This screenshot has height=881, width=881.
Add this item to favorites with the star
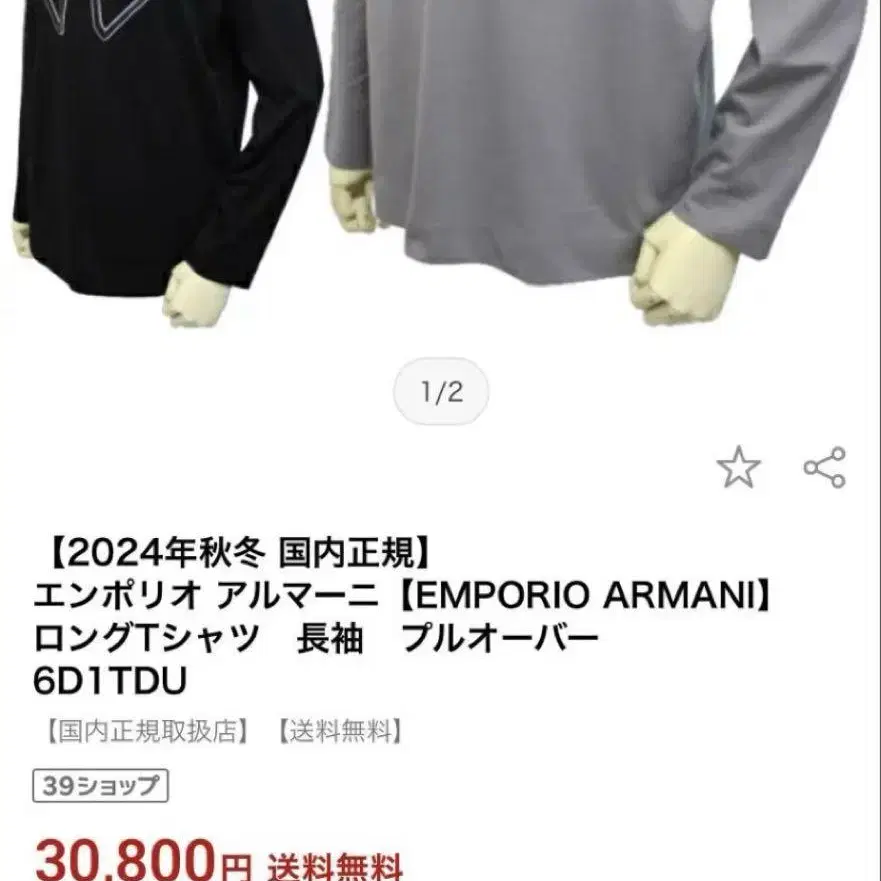pos(738,467)
